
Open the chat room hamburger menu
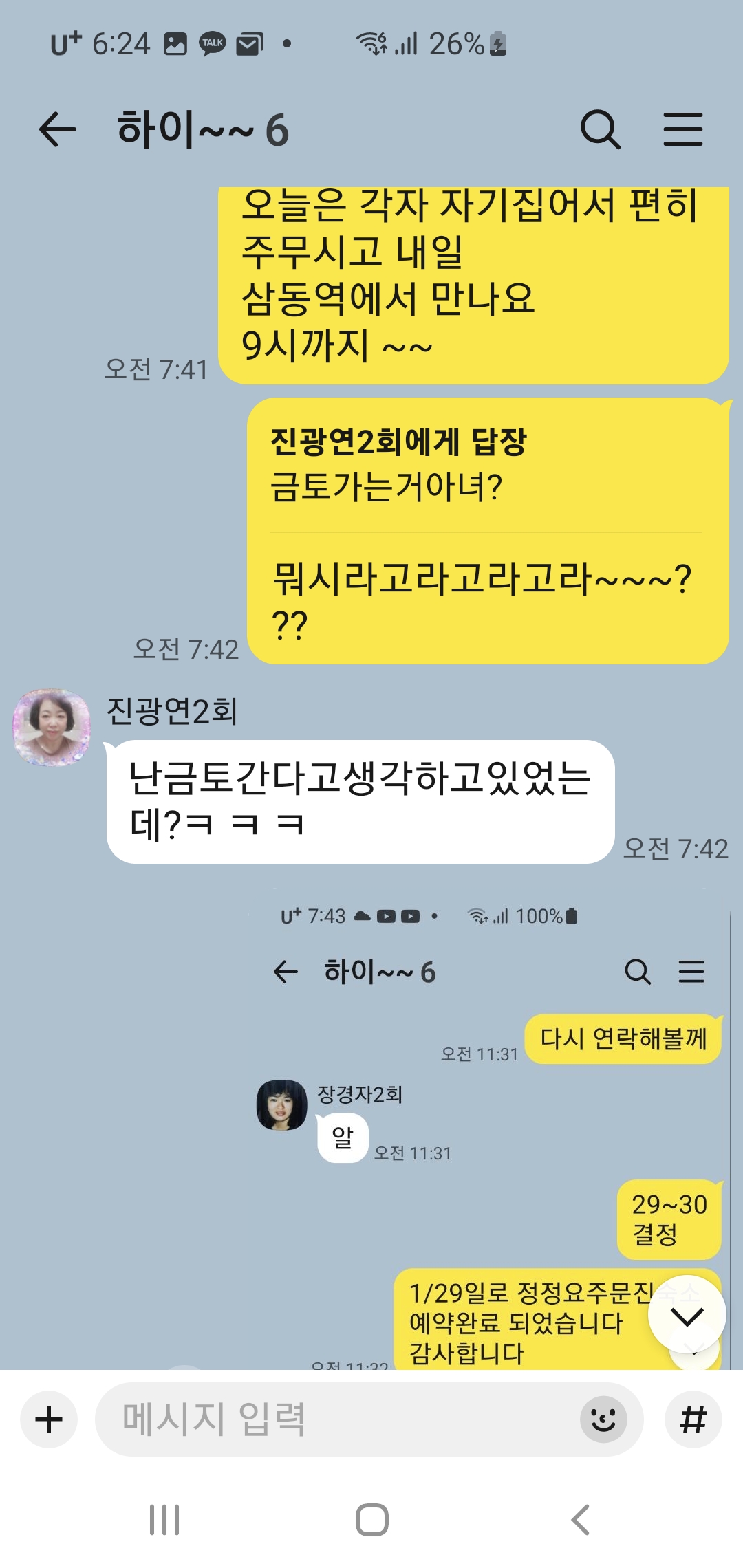point(682,129)
